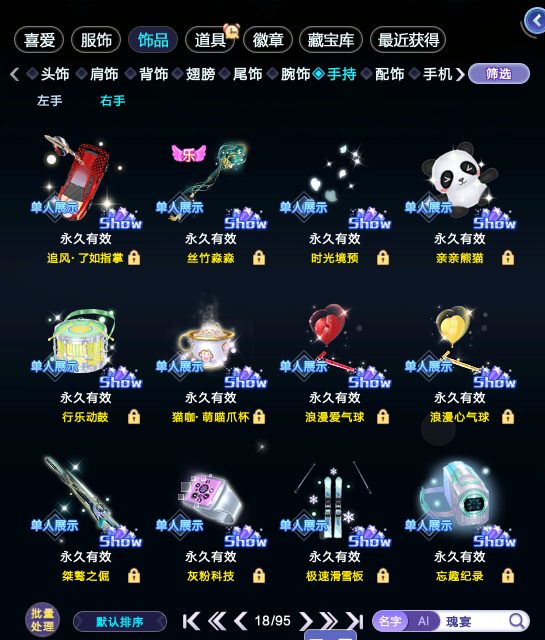
Task: Open the 道具 tab
Action: 210,40
